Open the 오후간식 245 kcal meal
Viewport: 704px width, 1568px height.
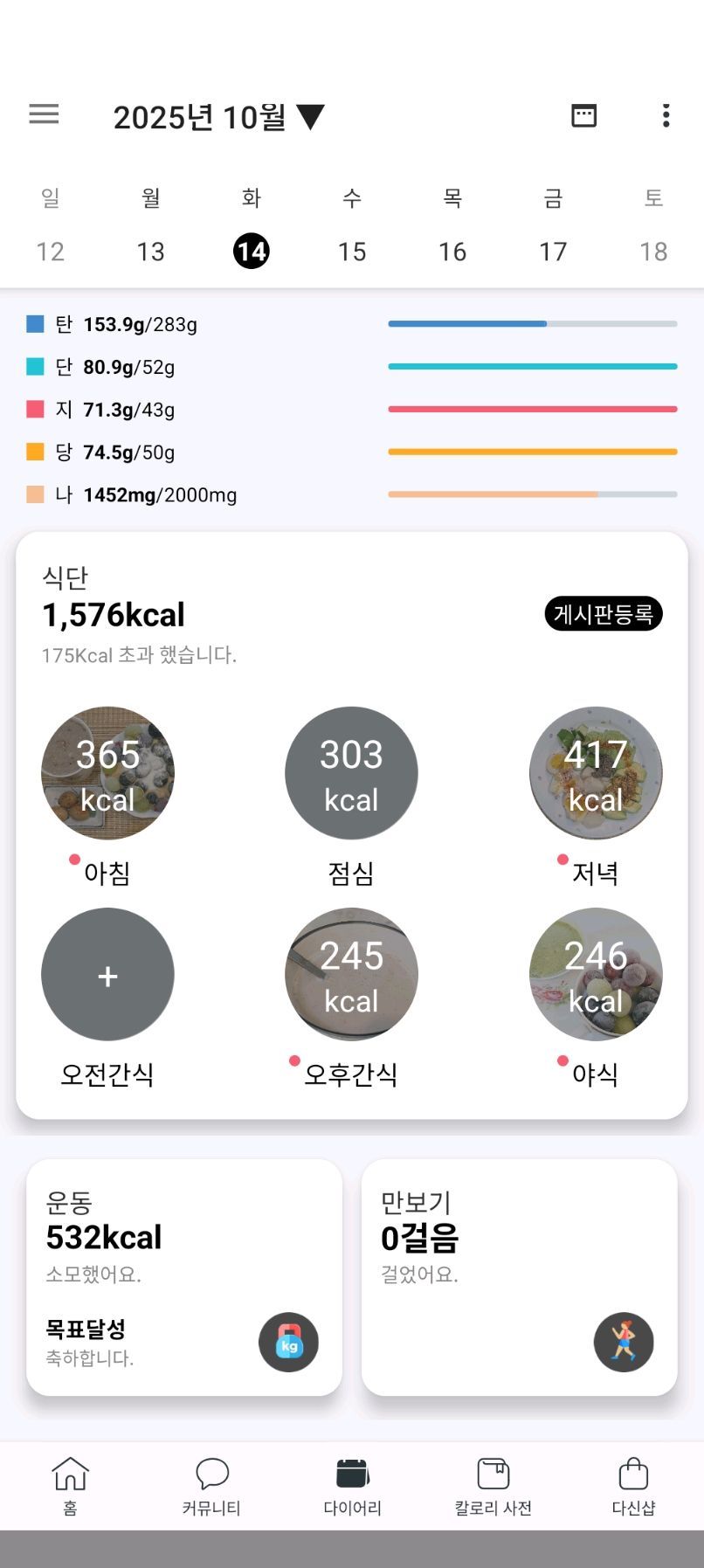click(351, 975)
